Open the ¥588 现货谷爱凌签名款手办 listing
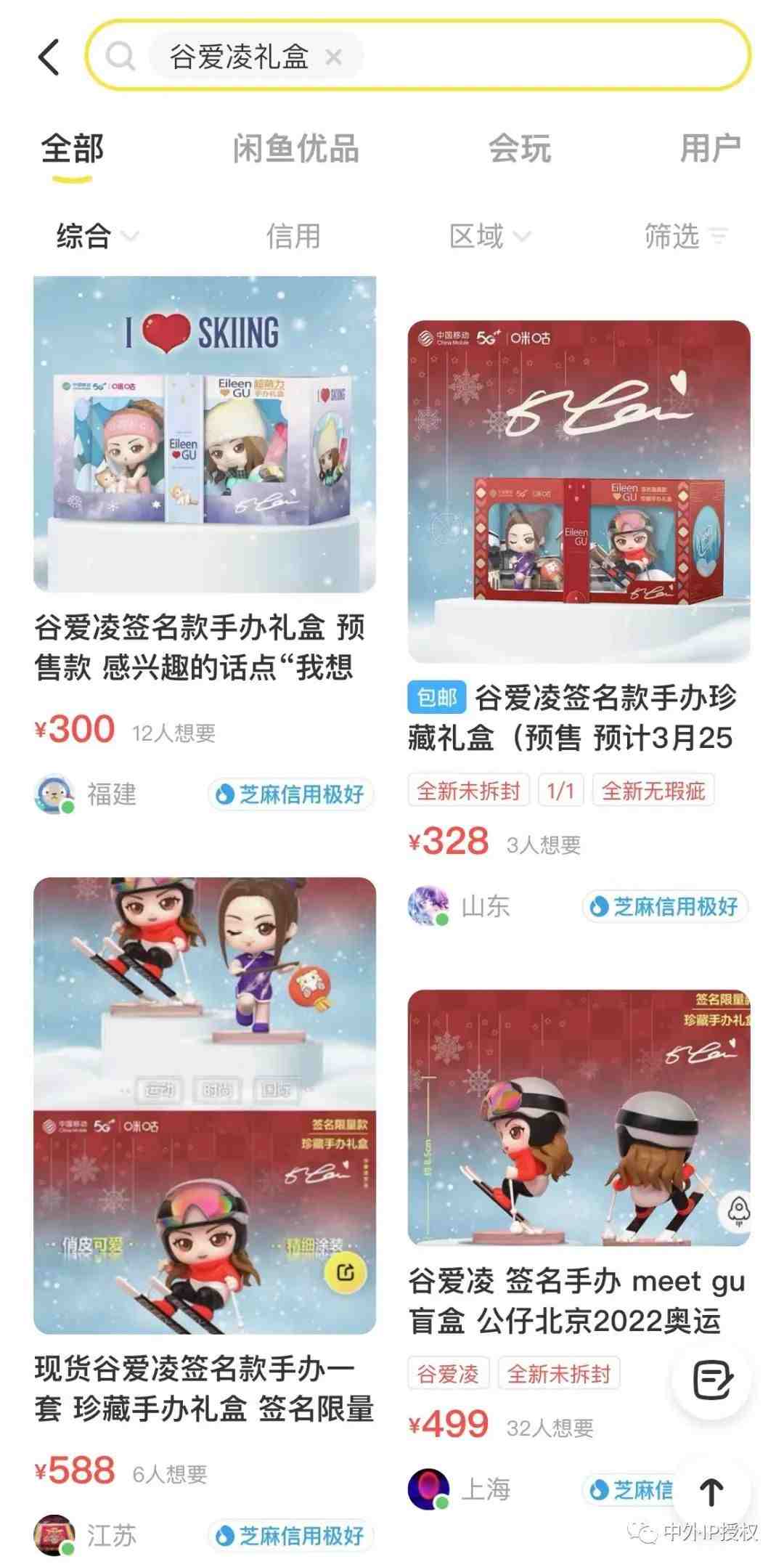Image resolution: width=784 pixels, height=1567 pixels. point(205,1104)
